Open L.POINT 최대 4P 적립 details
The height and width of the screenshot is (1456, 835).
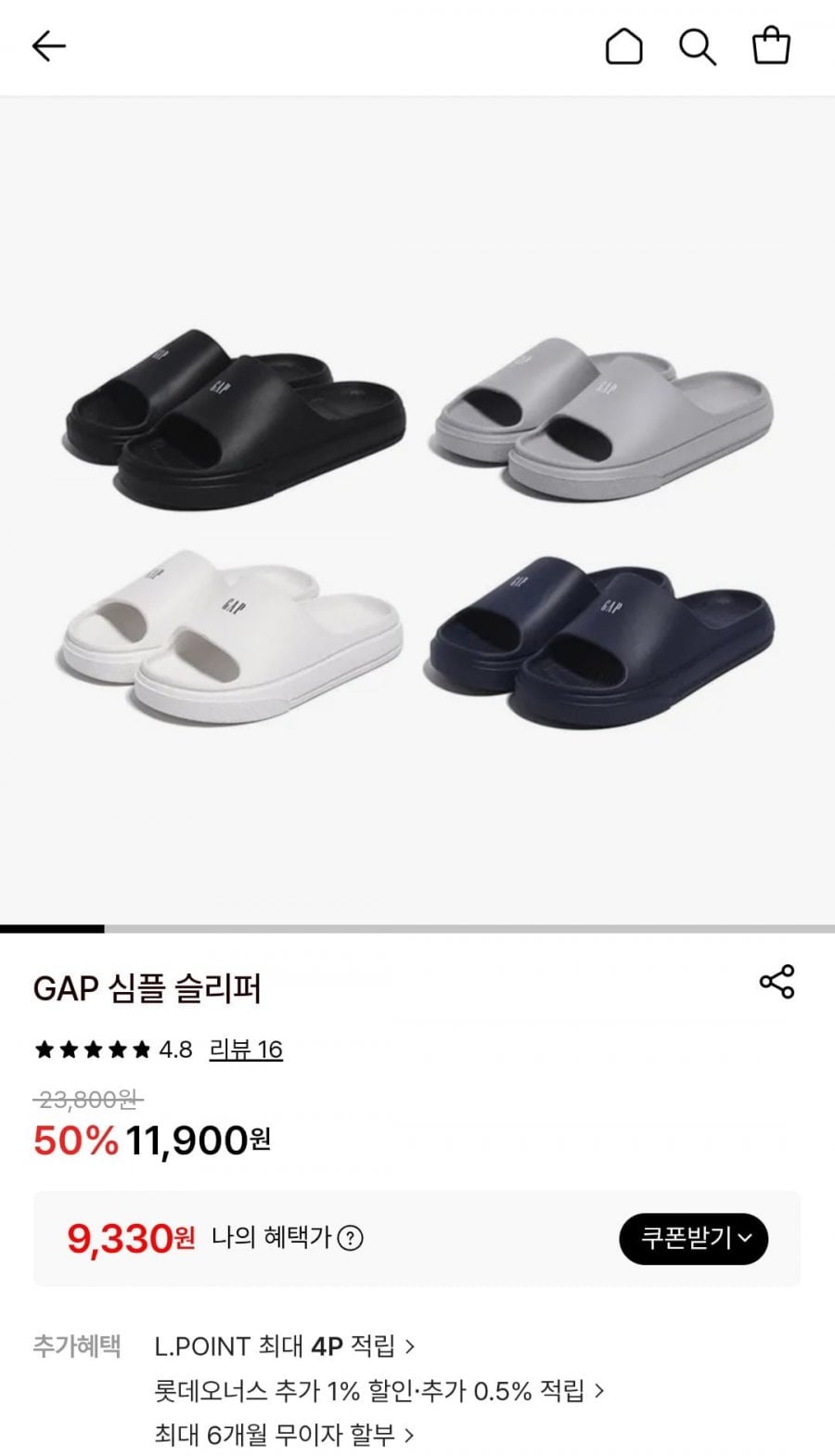point(284,1346)
